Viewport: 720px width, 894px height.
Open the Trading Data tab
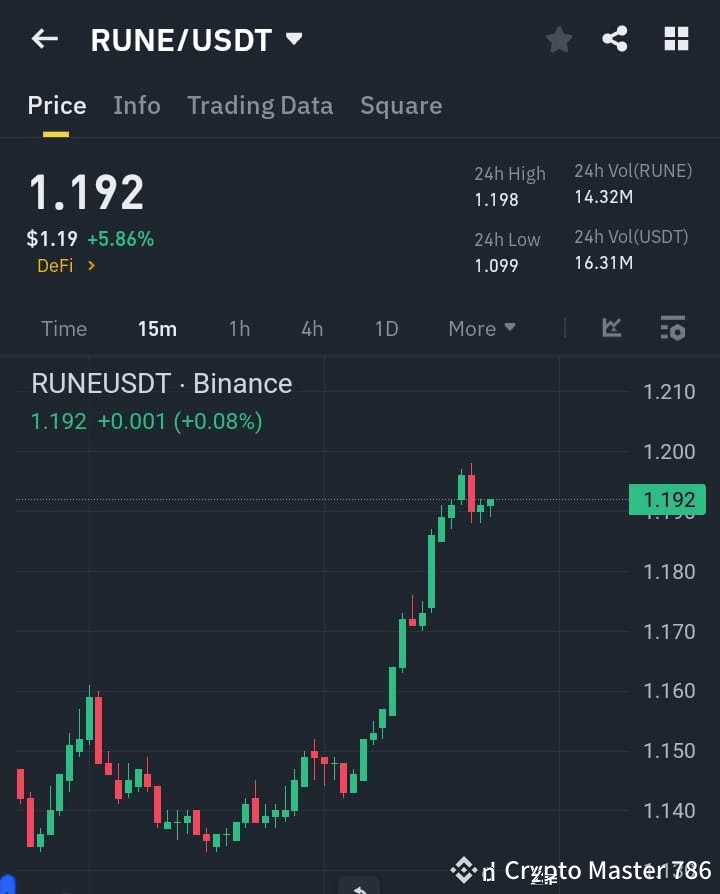tap(260, 105)
